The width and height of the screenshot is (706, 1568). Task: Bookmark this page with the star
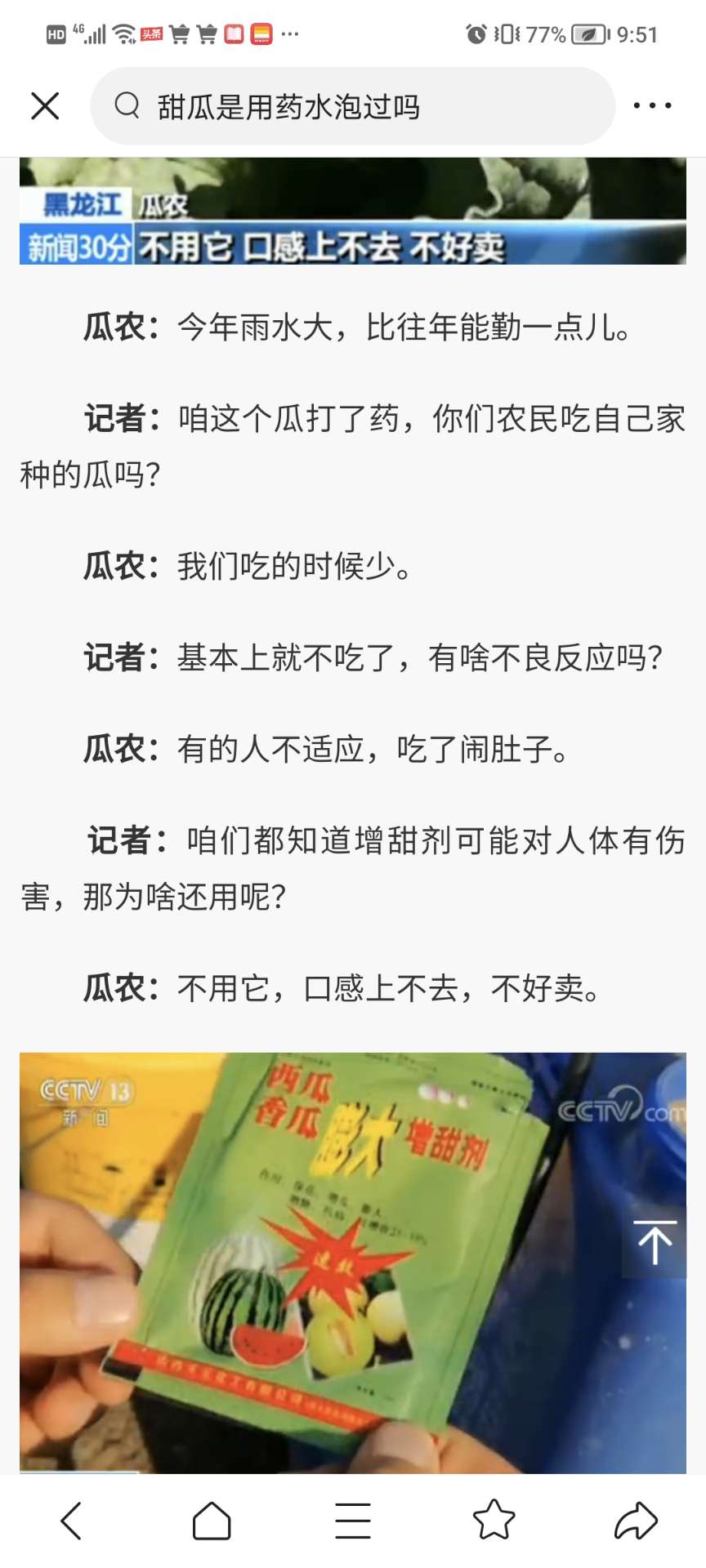click(494, 1521)
